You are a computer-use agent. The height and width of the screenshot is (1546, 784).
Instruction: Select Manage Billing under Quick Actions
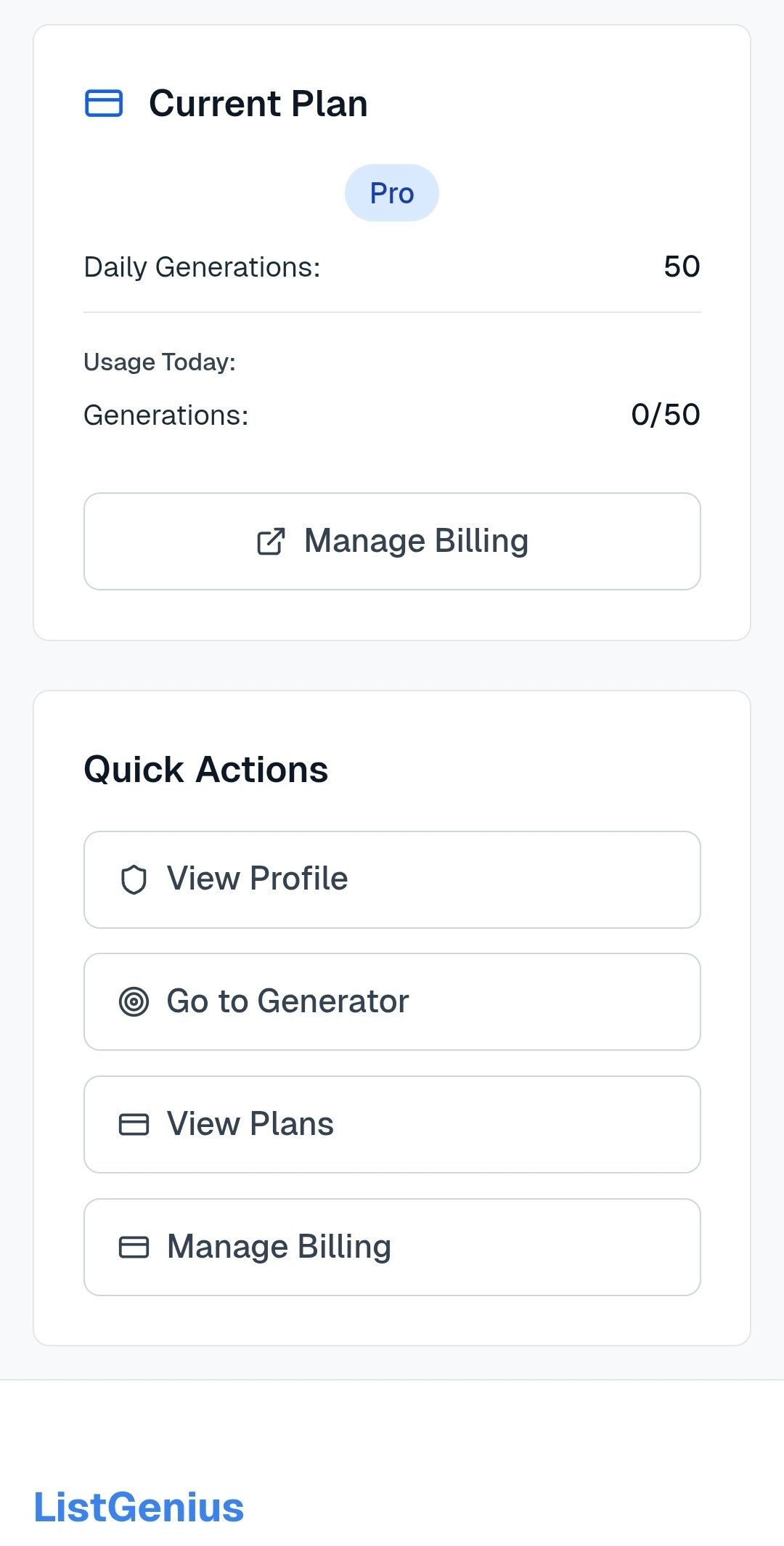tap(391, 1246)
